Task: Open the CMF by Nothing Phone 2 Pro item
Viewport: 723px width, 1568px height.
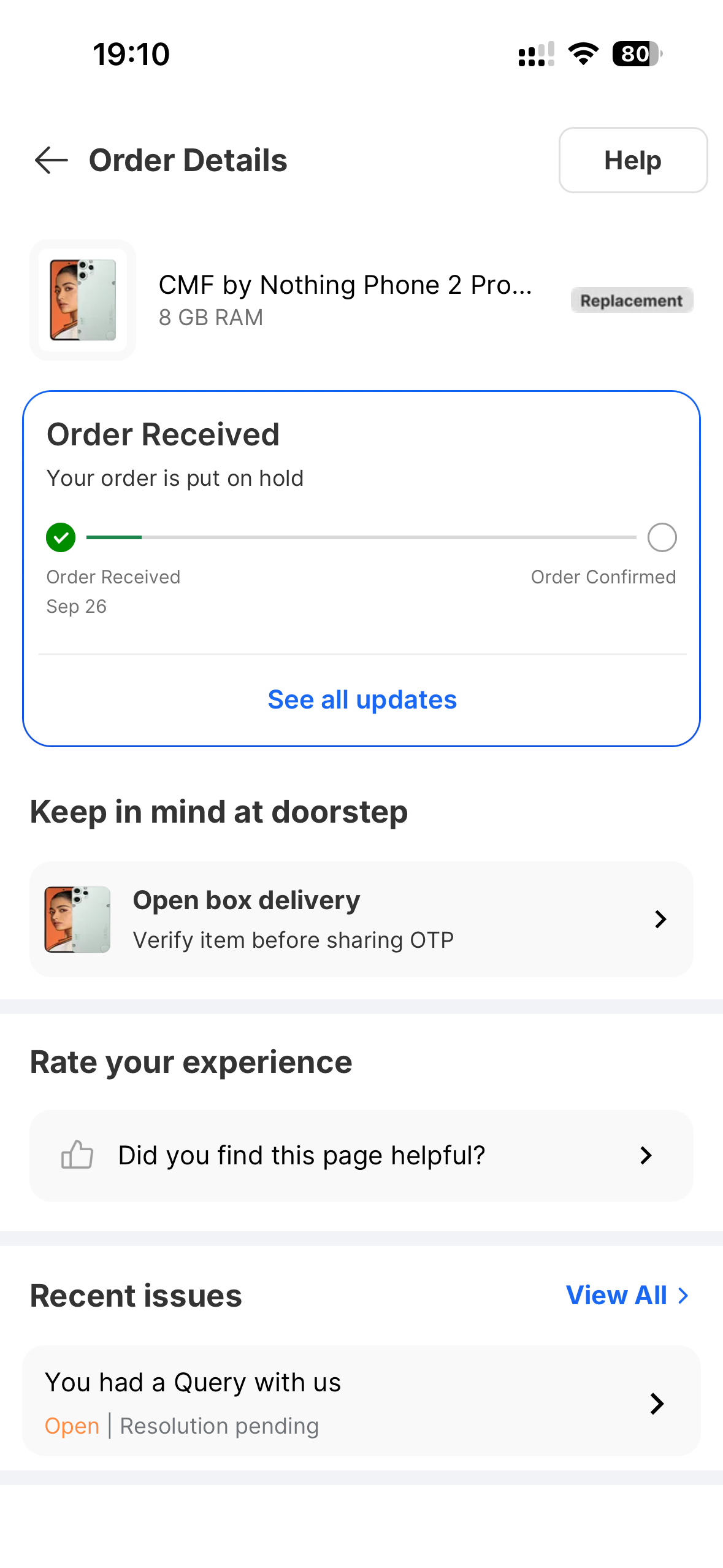Action: pyautogui.click(x=343, y=299)
